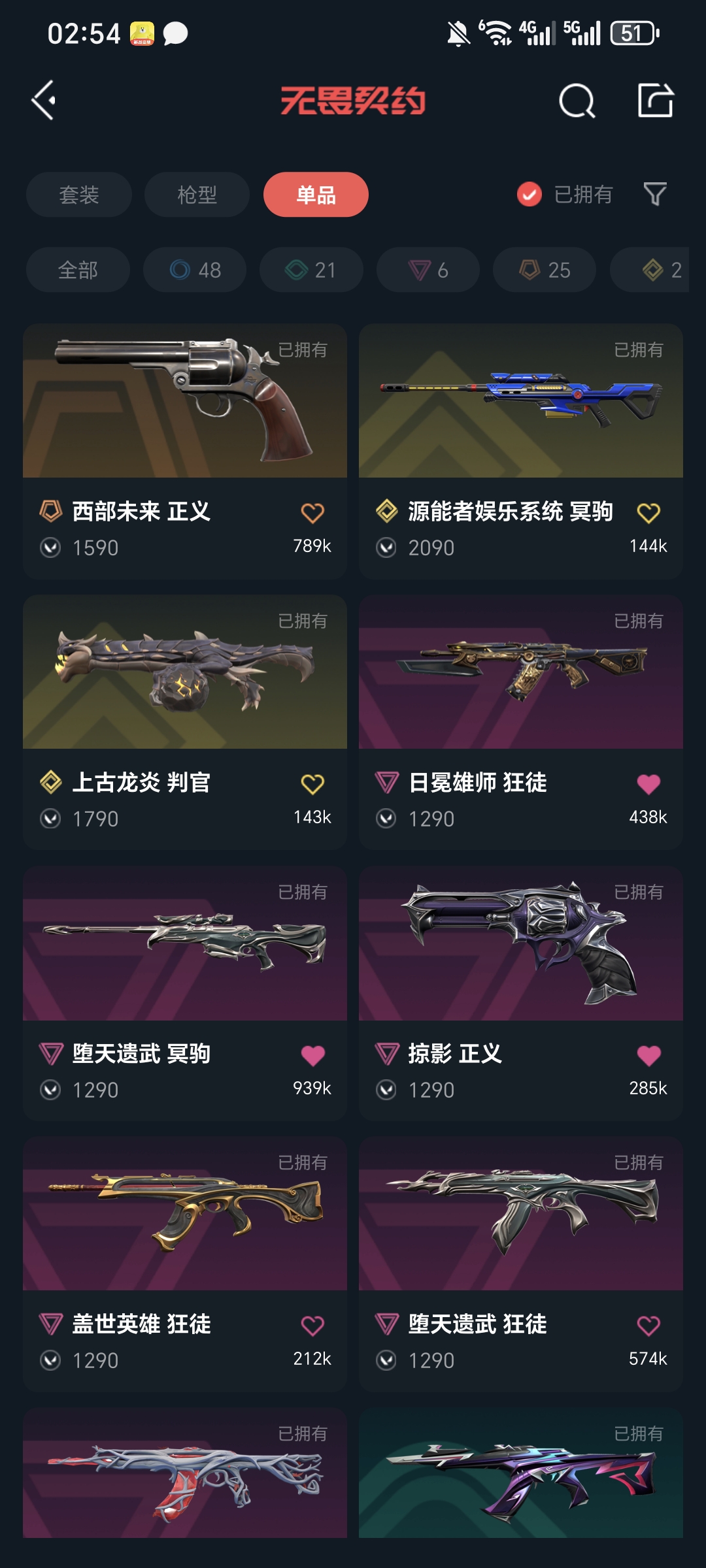Open the filter funnel icon
Screen dimensions: 706x1568
tap(655, 194)
